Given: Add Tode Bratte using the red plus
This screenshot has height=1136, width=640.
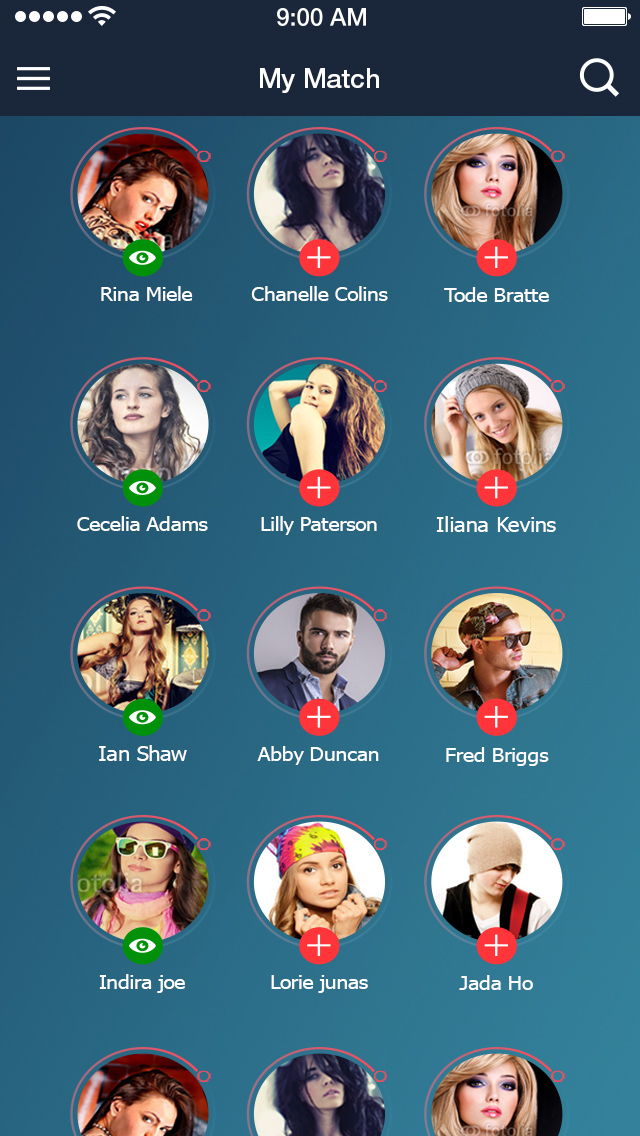Looking at the screenshot, I should click(x=496, y=258).
